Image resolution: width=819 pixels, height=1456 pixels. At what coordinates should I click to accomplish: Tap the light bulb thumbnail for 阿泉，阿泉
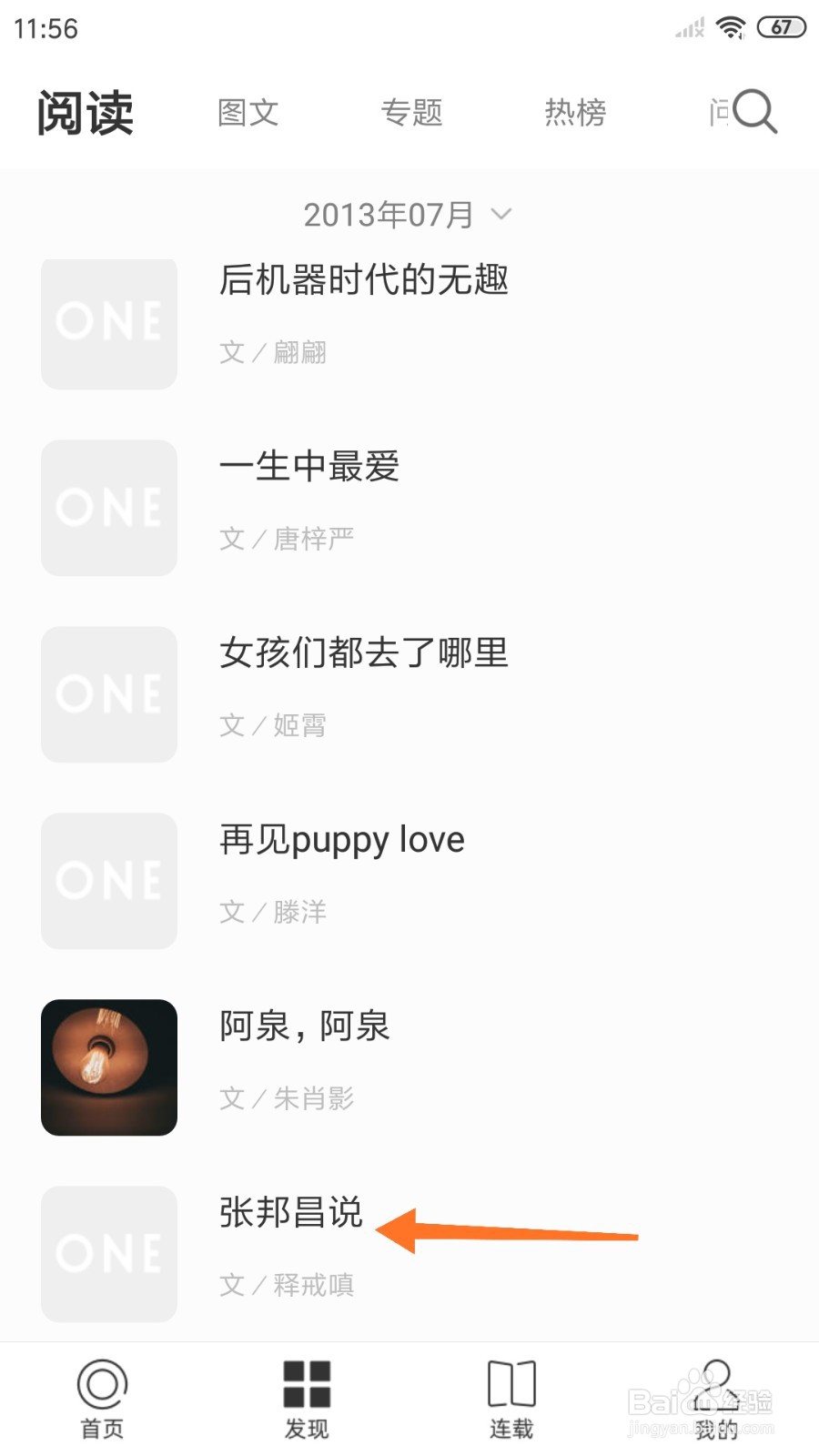pos(108,1067)
